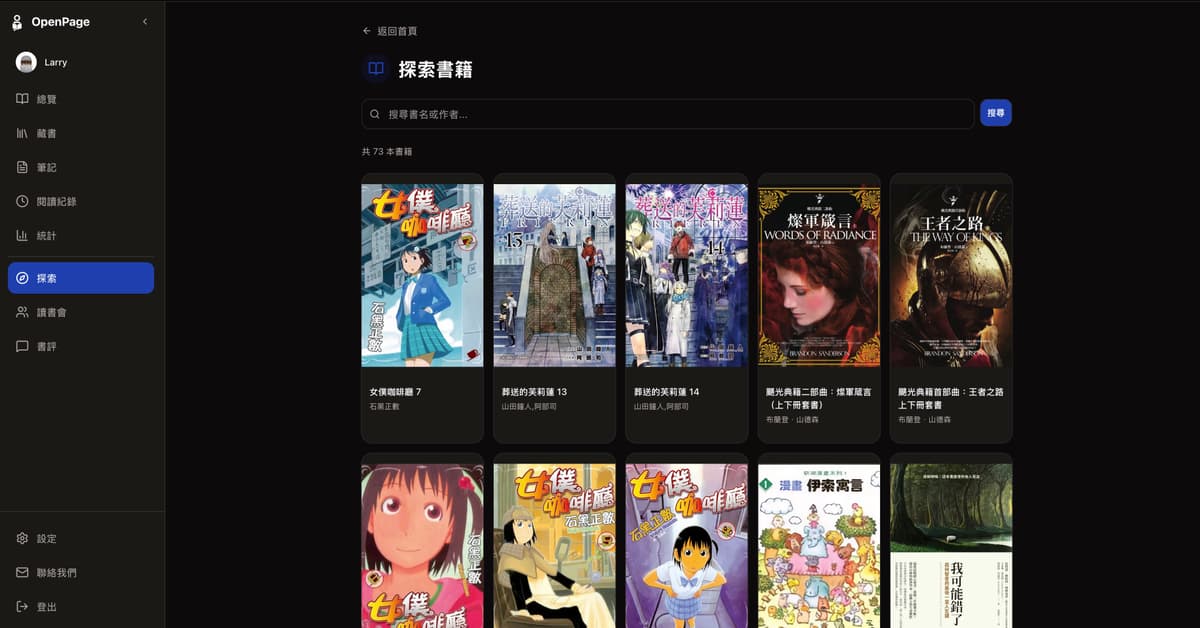1200x628 pixels.
Task: Open 讀書會 book club
Action: (51, 312)
